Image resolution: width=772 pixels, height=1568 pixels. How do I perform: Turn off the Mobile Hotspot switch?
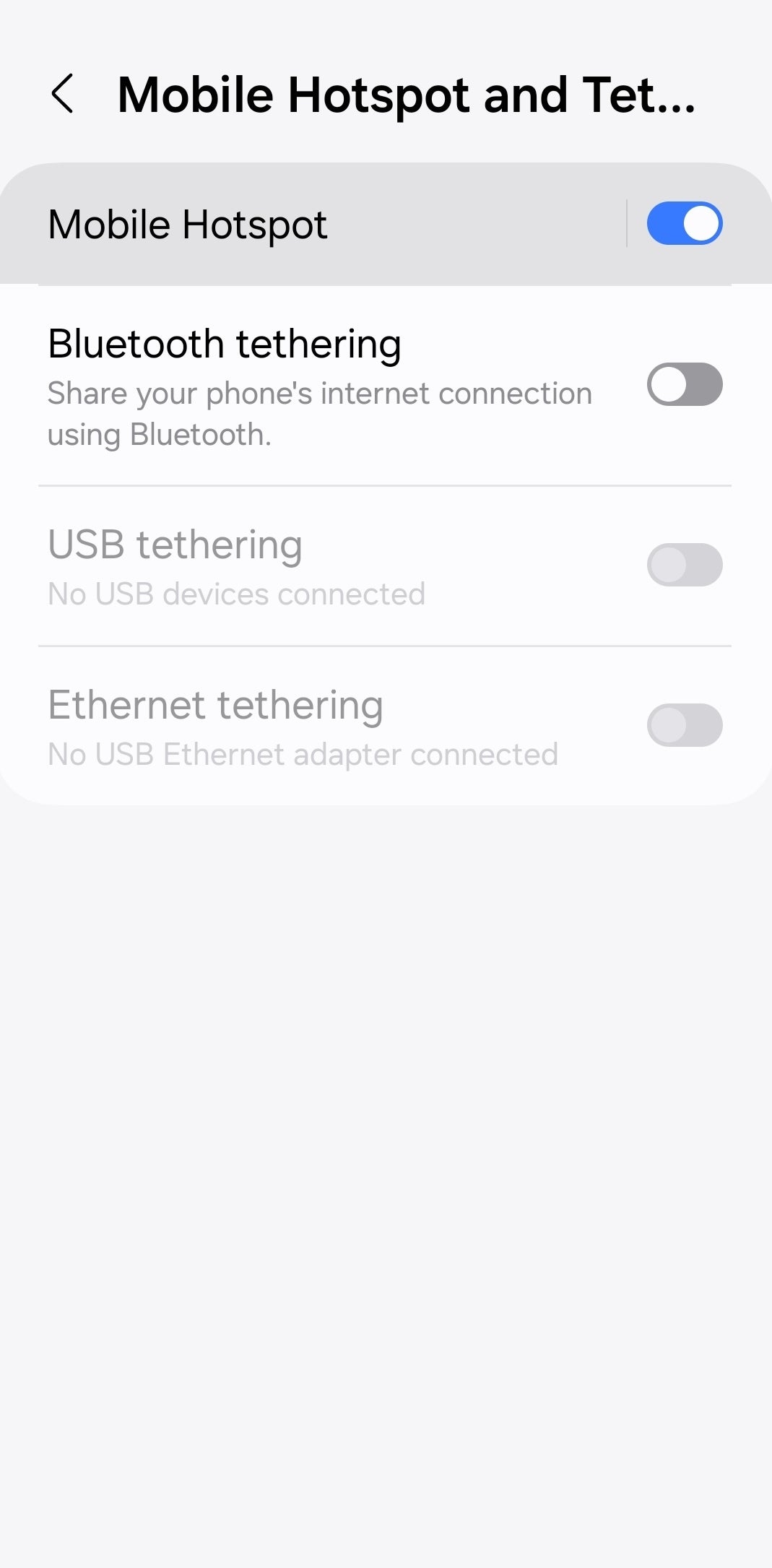[684, 223]
